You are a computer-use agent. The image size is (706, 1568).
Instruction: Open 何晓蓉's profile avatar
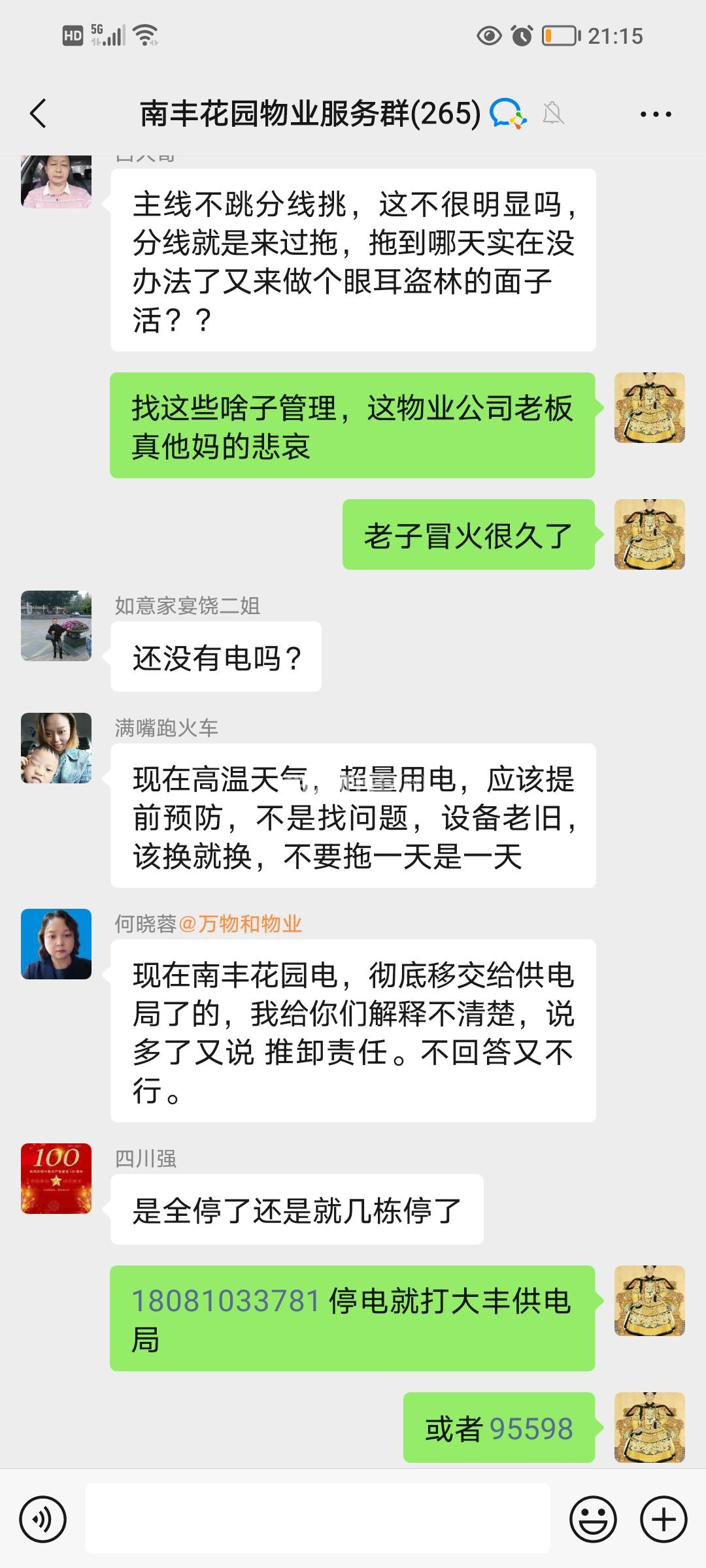[x=56, y=944]
